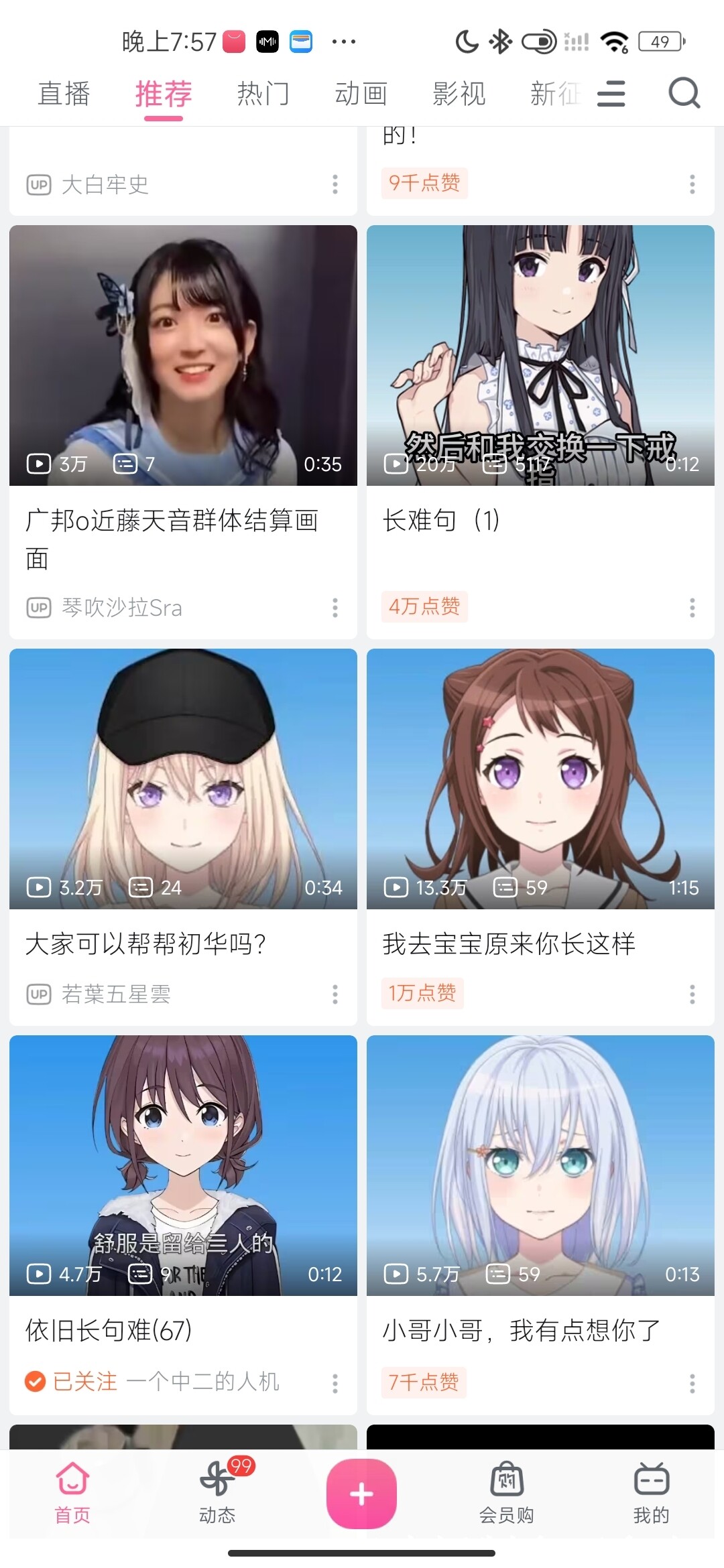
Task: Switch to the 直播 tab
Action: click(x=64, y=94)
